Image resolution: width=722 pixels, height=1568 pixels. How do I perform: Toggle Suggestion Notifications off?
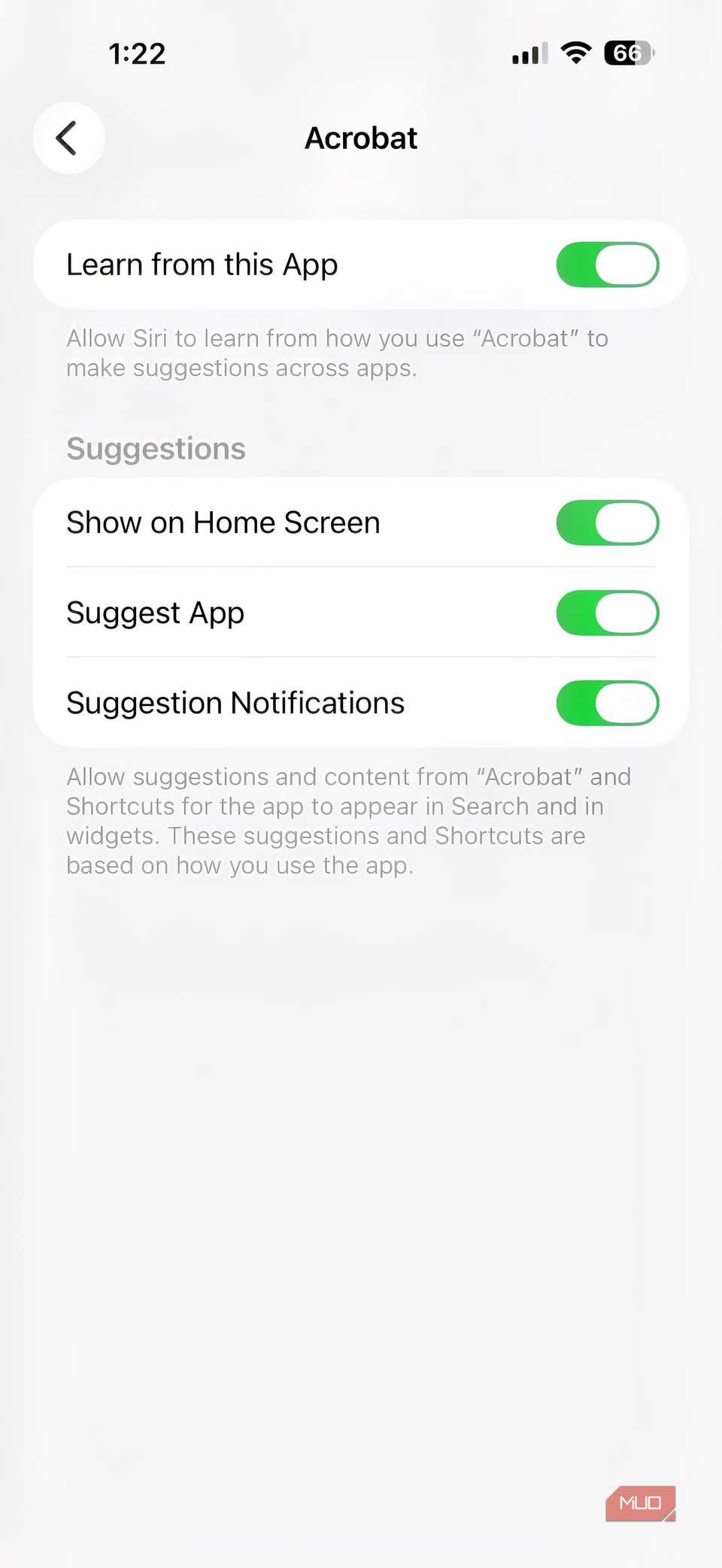[607, 703]
